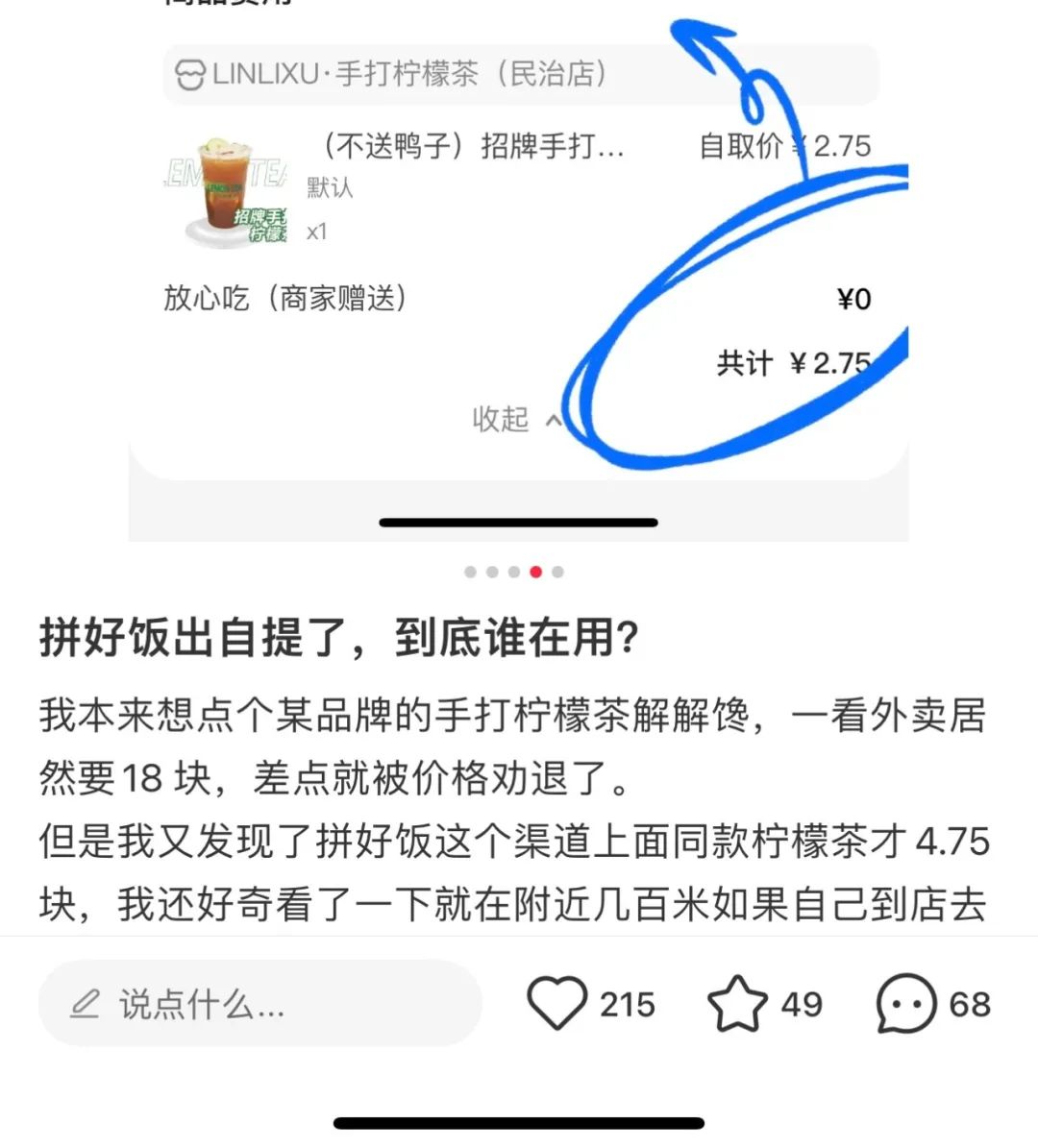Tap the 说点什么 comment input field
This screenshot has width=1038, height=1148.
click(259, 1004)
